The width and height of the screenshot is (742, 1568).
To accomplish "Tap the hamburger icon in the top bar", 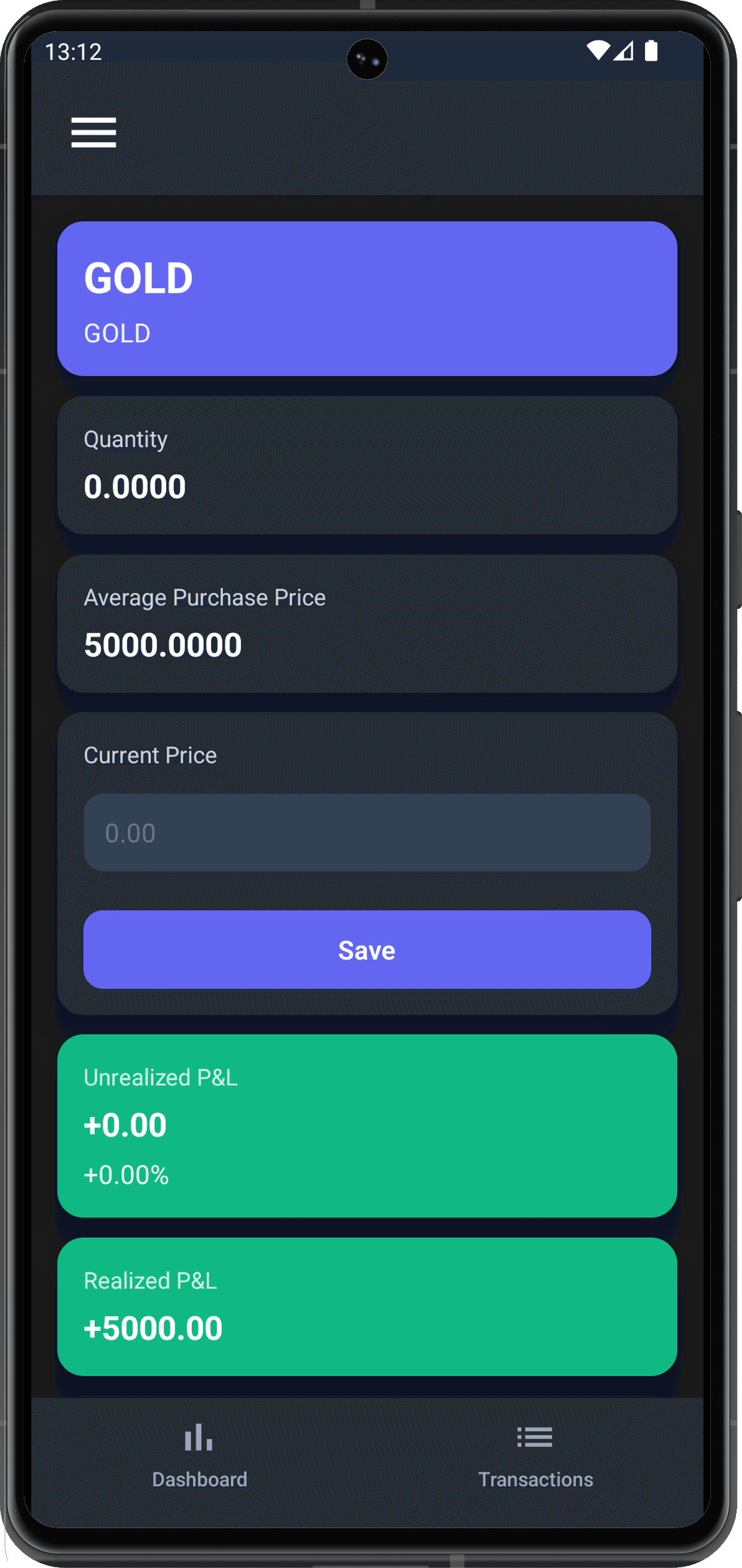I will click(93, 133).
